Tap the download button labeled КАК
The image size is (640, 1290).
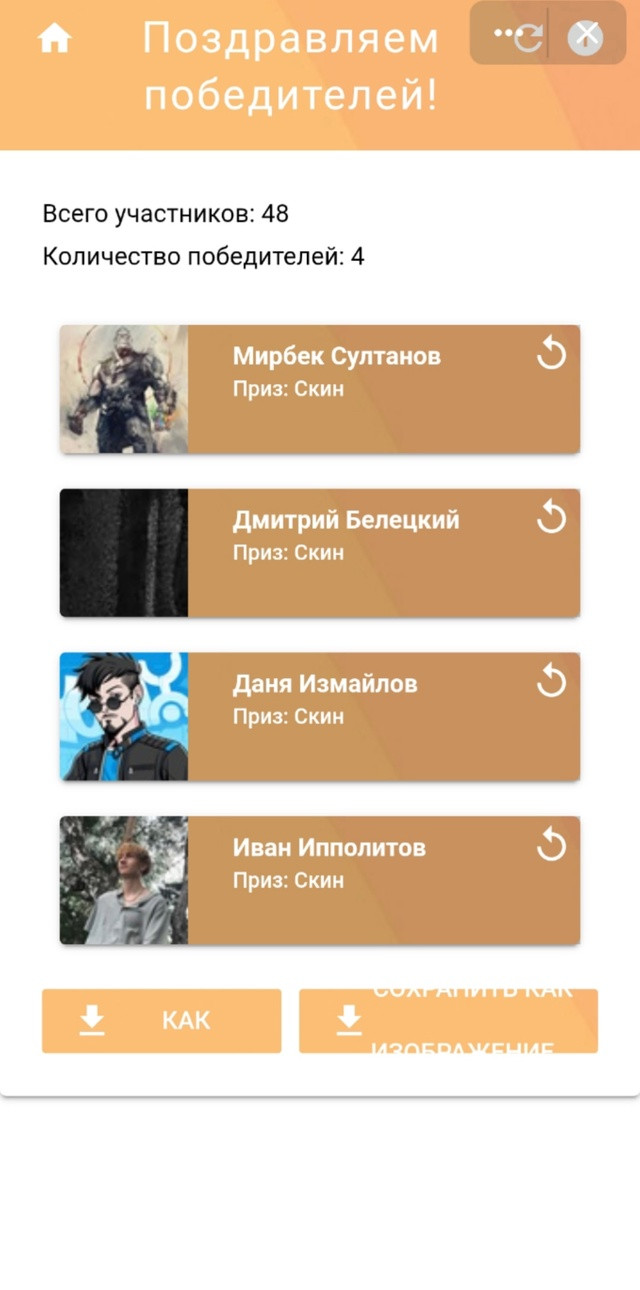[x=161, y=1021]
